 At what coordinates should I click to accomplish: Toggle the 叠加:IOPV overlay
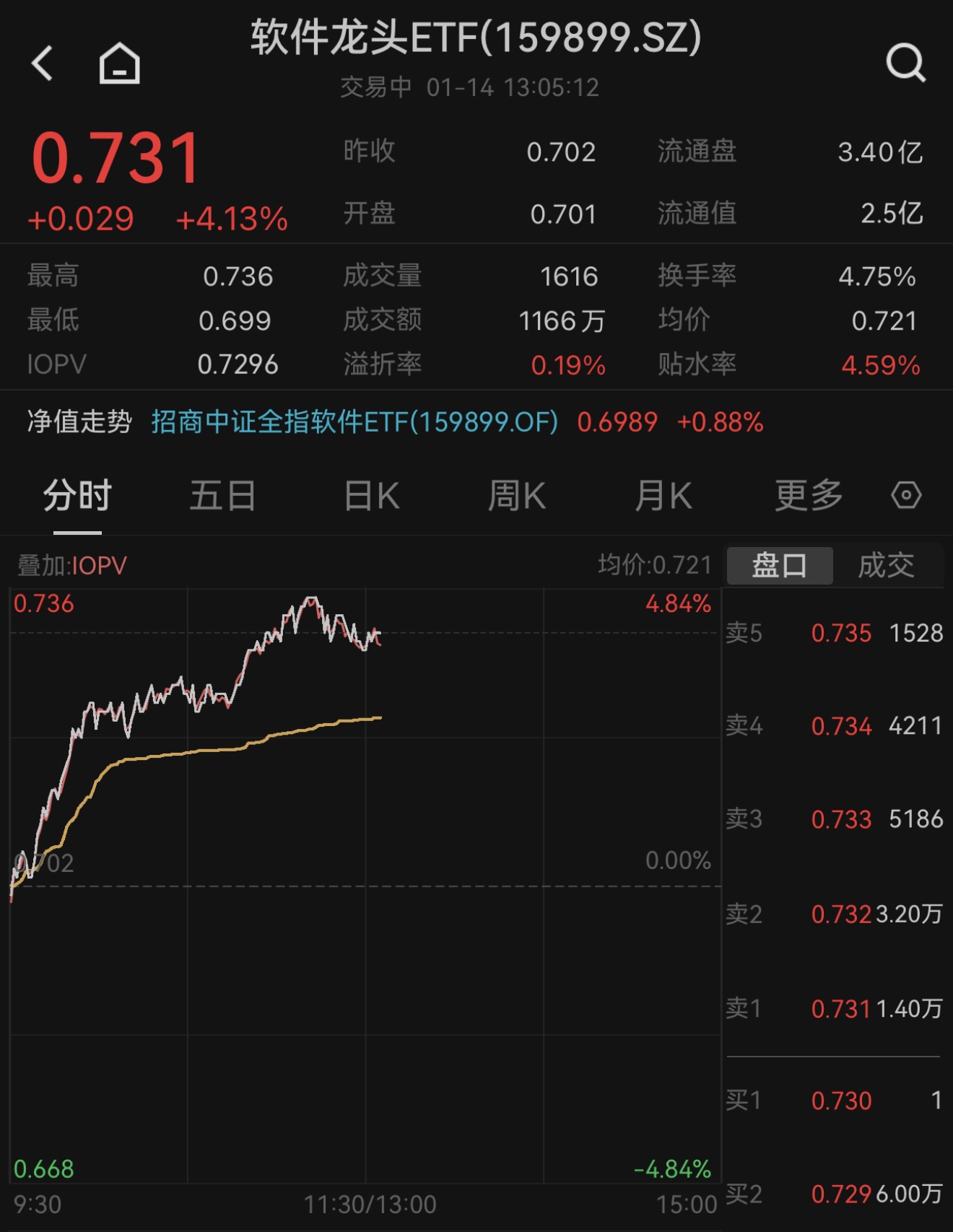coord(71,566)
